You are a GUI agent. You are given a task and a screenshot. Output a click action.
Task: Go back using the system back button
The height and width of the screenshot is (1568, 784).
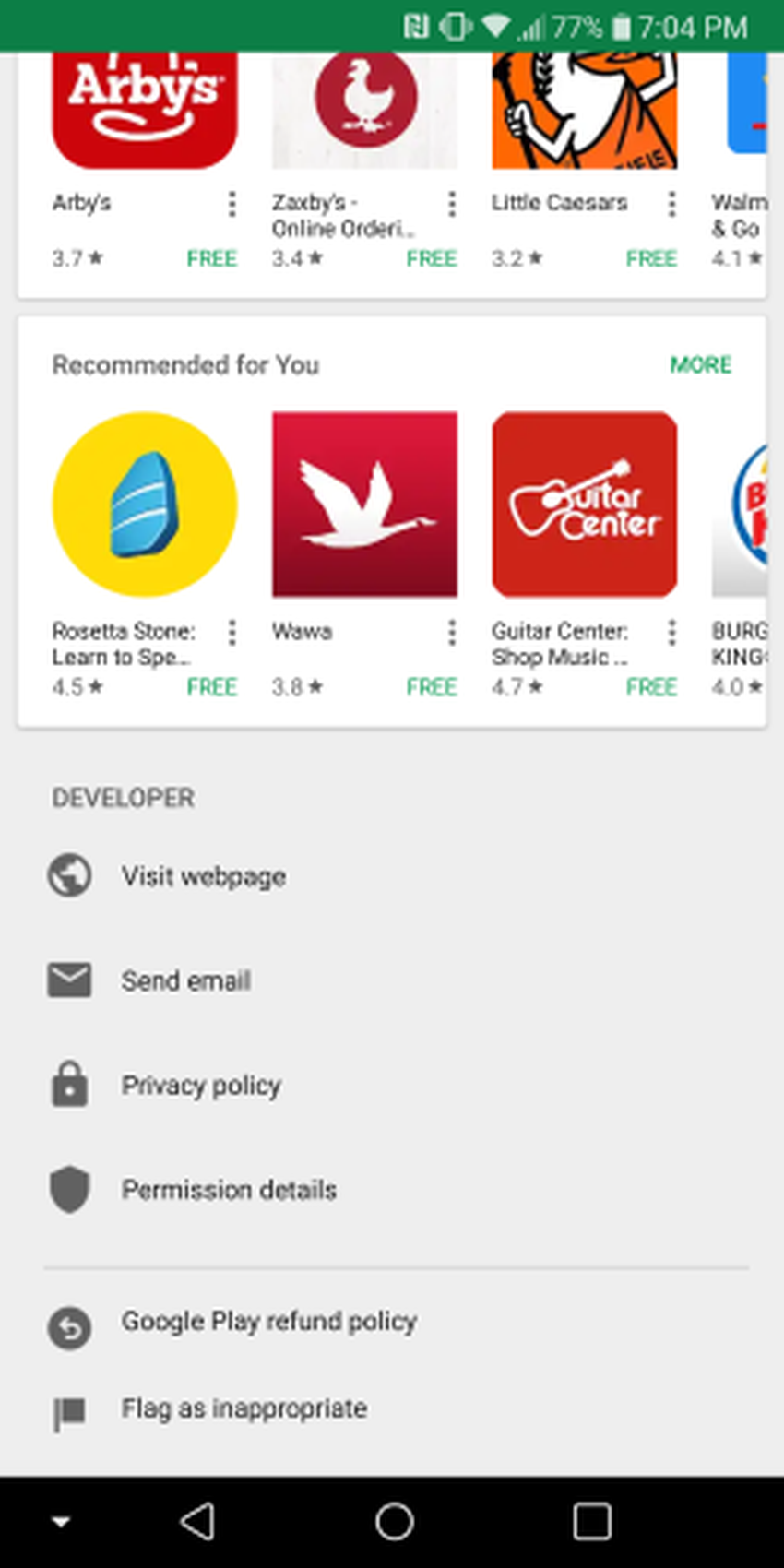[x=196, y=1522]
